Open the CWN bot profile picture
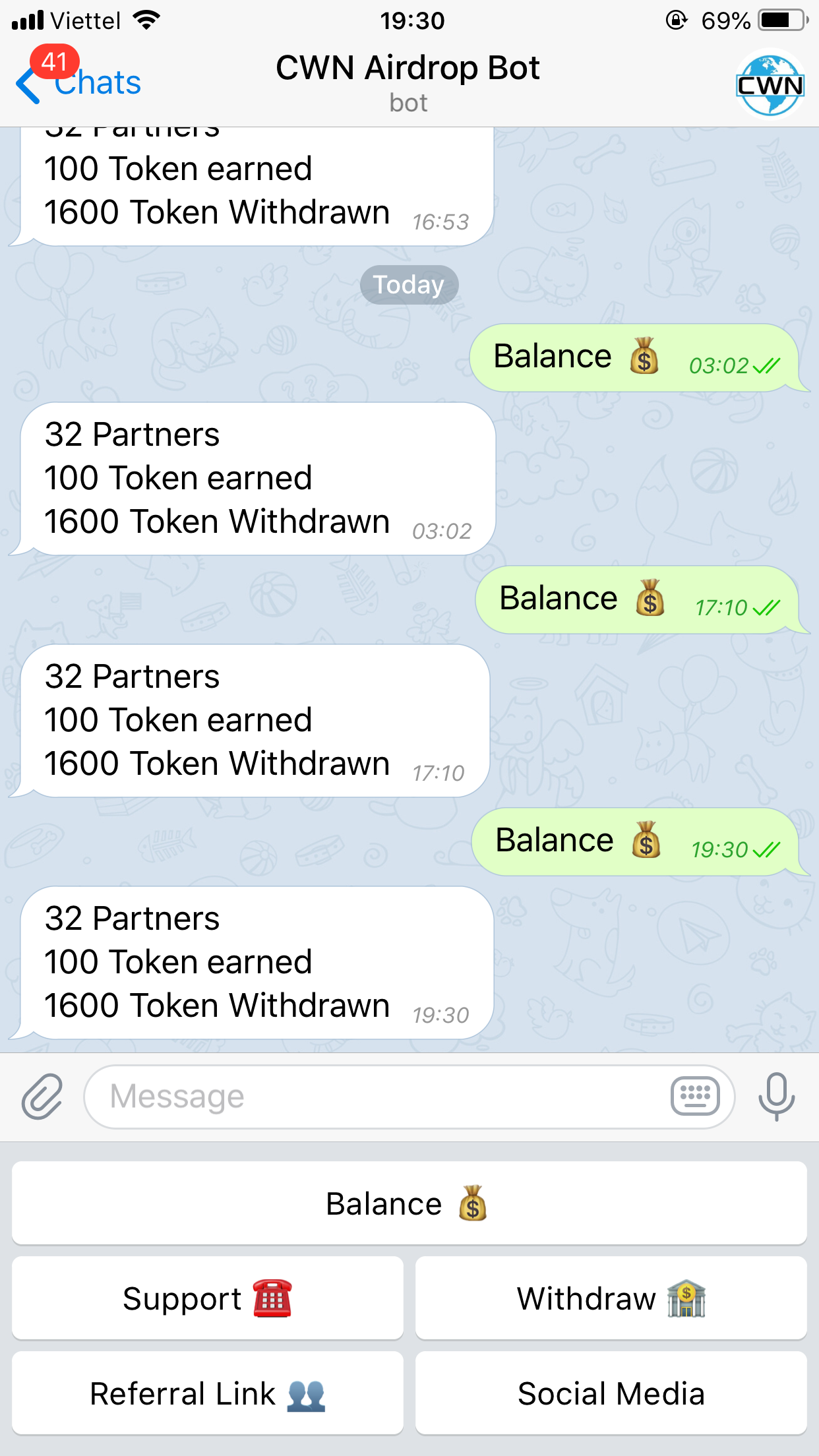This screenshot has height=1456, width=819. tap(769, 84)
